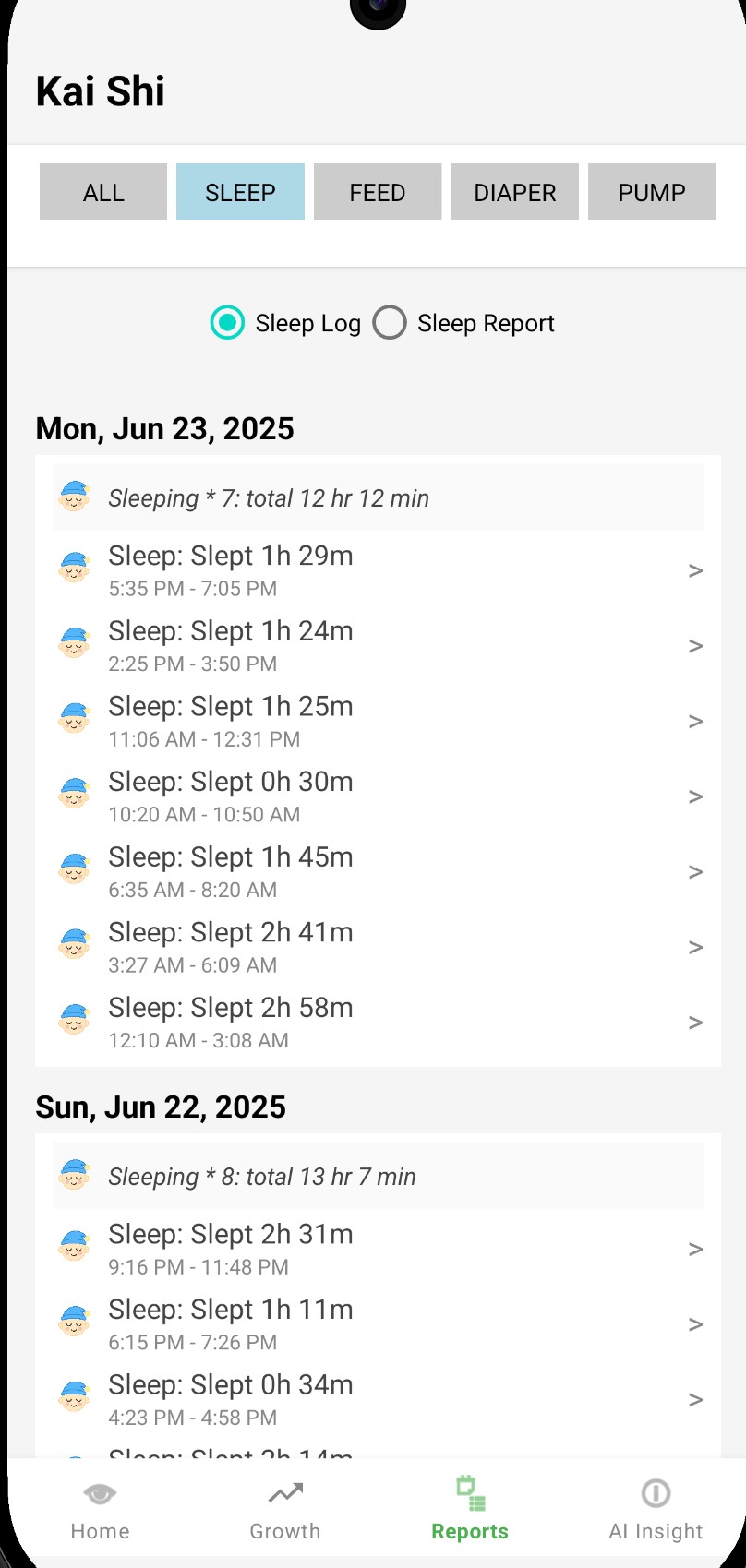View sleep entry from 6:35 AM - 8:20 AM
Viewport: 746px width, 1568px height.
[378, 872]
